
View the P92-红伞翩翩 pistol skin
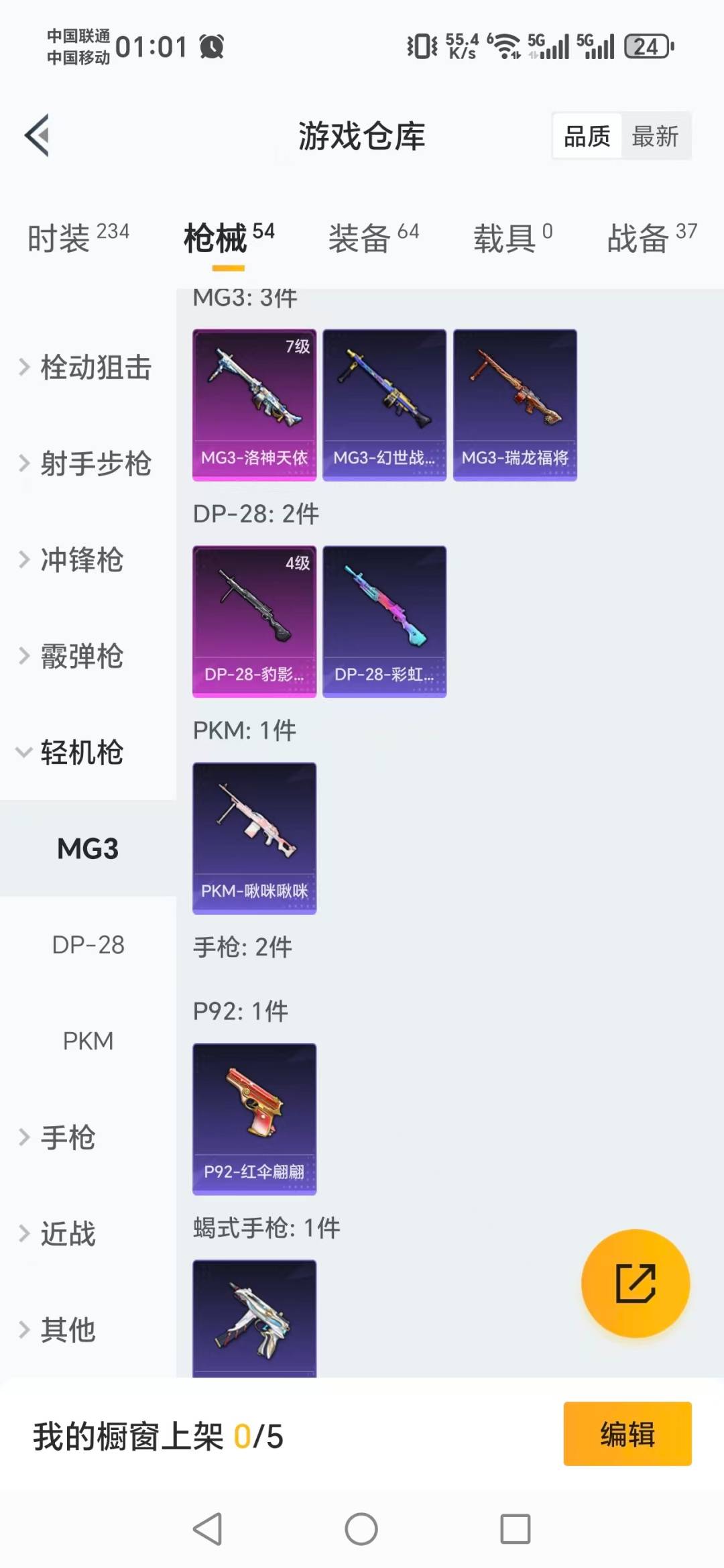[x=254, y=1119]
